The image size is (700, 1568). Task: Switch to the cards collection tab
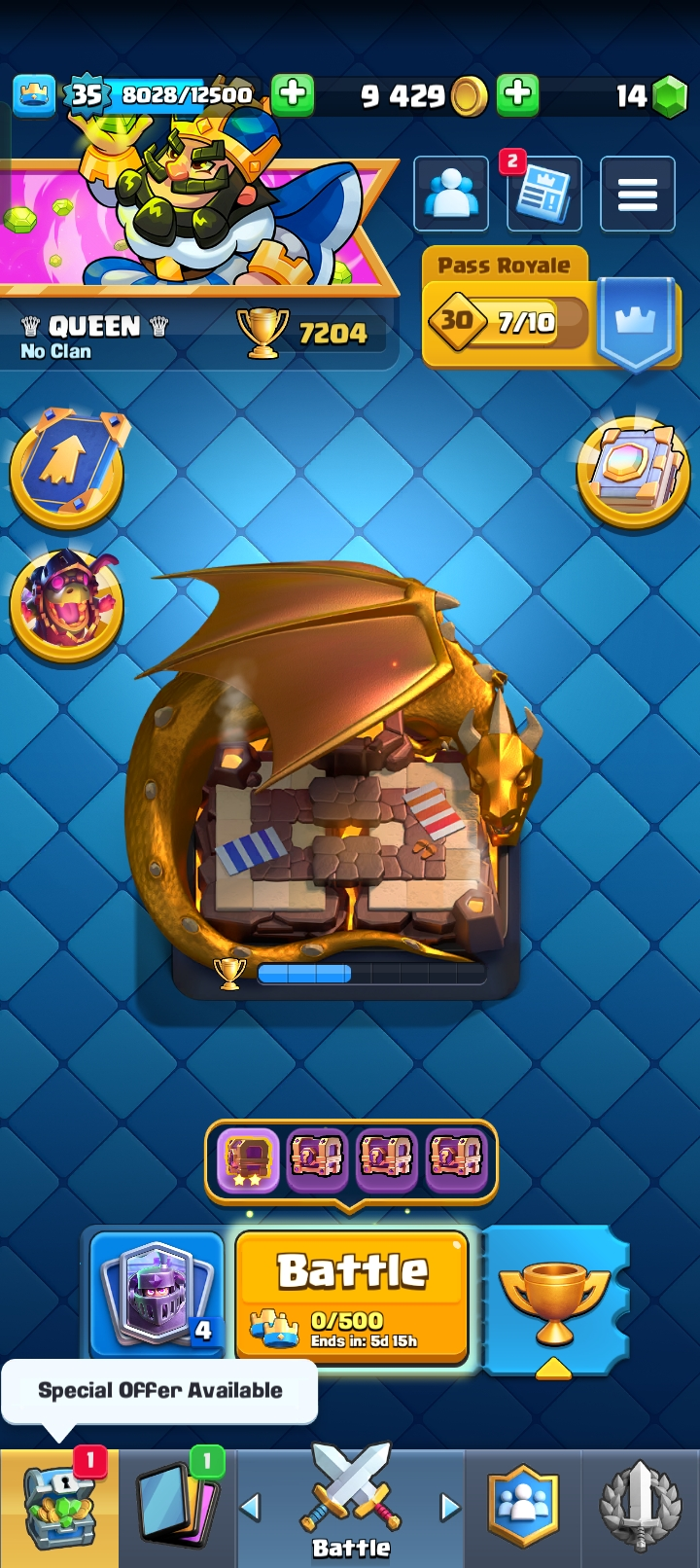pos(178,1508)
